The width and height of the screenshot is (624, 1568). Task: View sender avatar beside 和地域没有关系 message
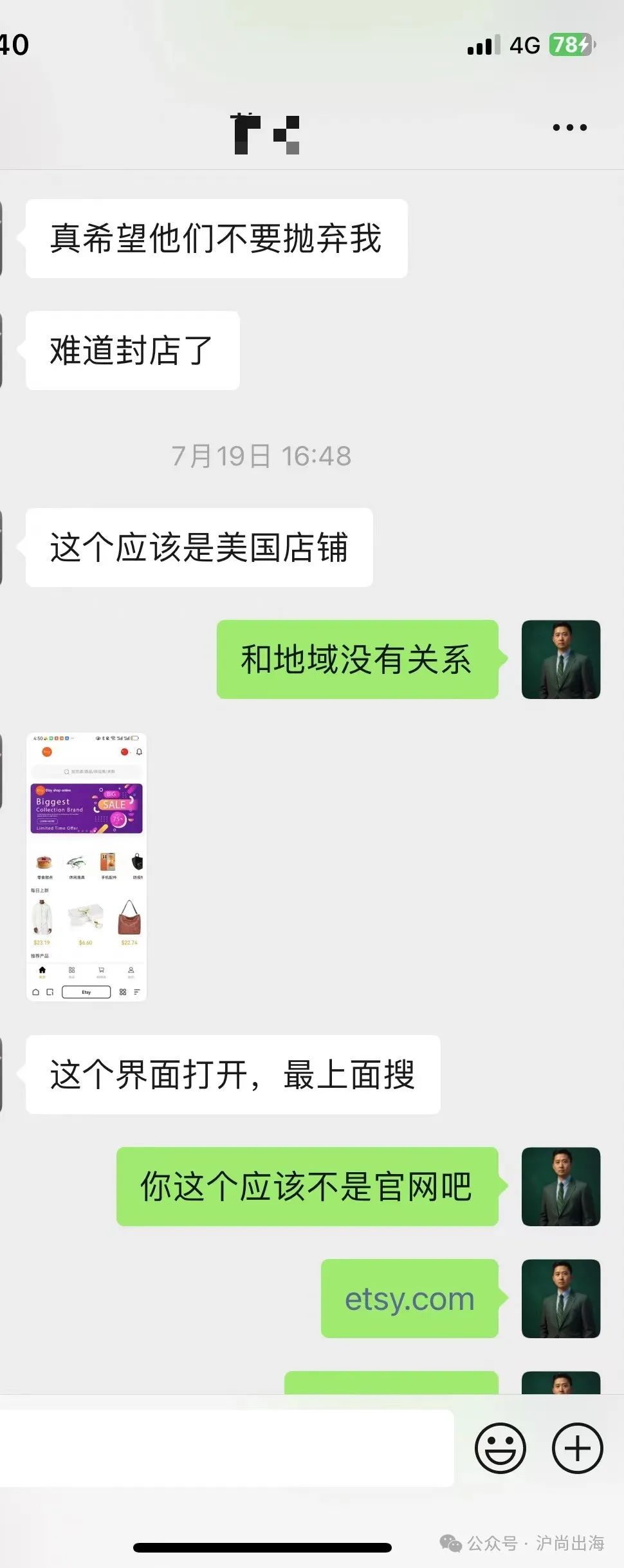[560, 659]
